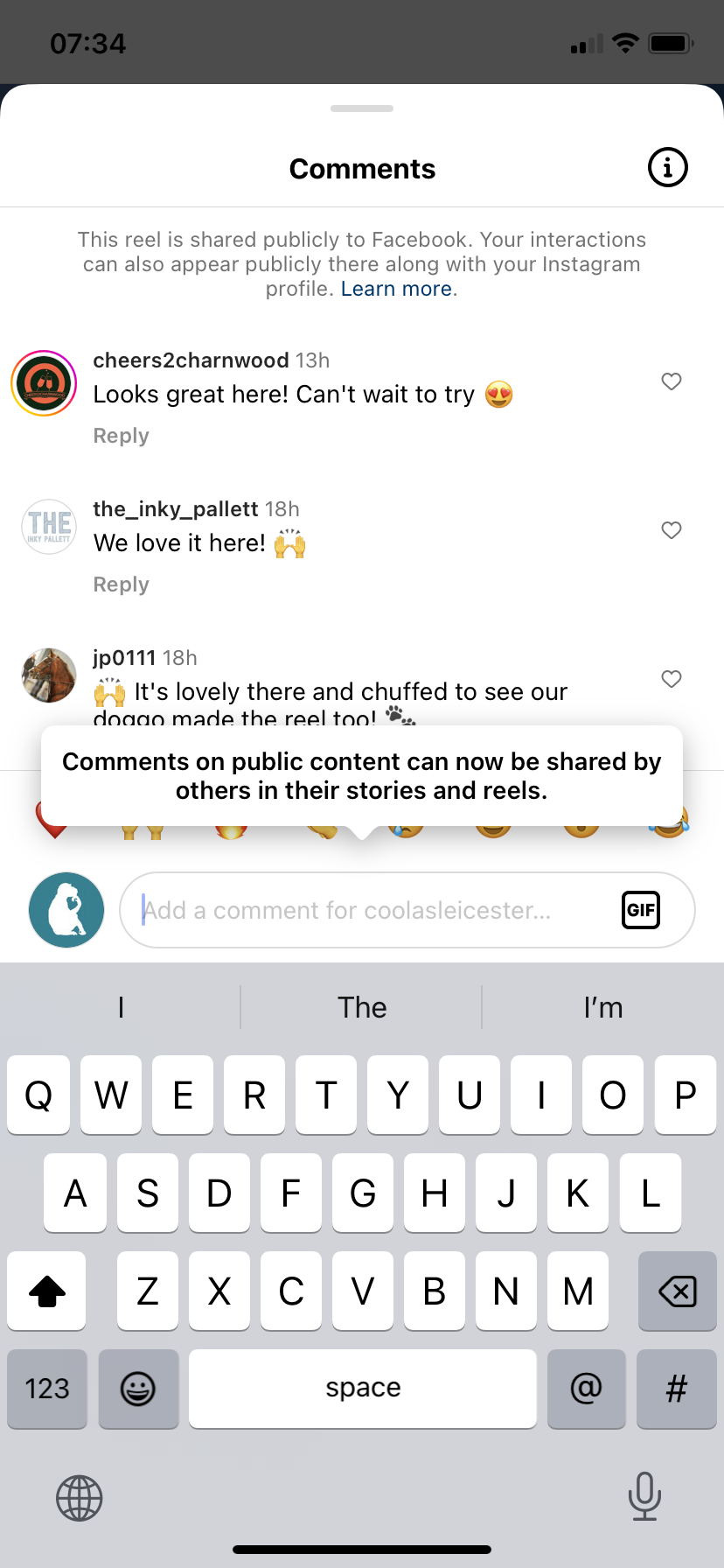Open the emoji keyboard
The height and width of the screenshot is (1568, 724).
[138, 1389]
